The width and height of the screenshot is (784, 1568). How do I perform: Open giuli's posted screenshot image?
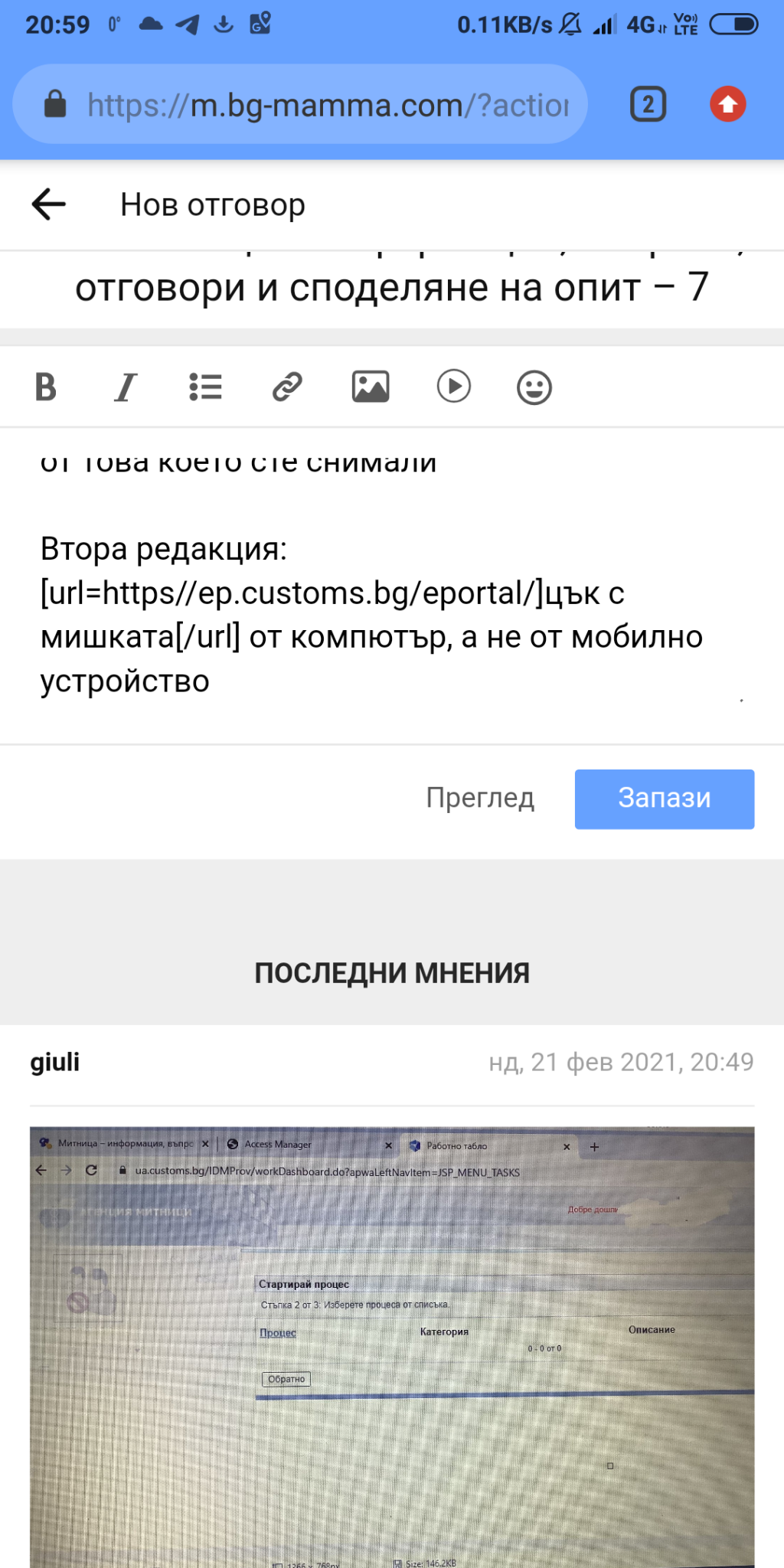pos(392,1347)
